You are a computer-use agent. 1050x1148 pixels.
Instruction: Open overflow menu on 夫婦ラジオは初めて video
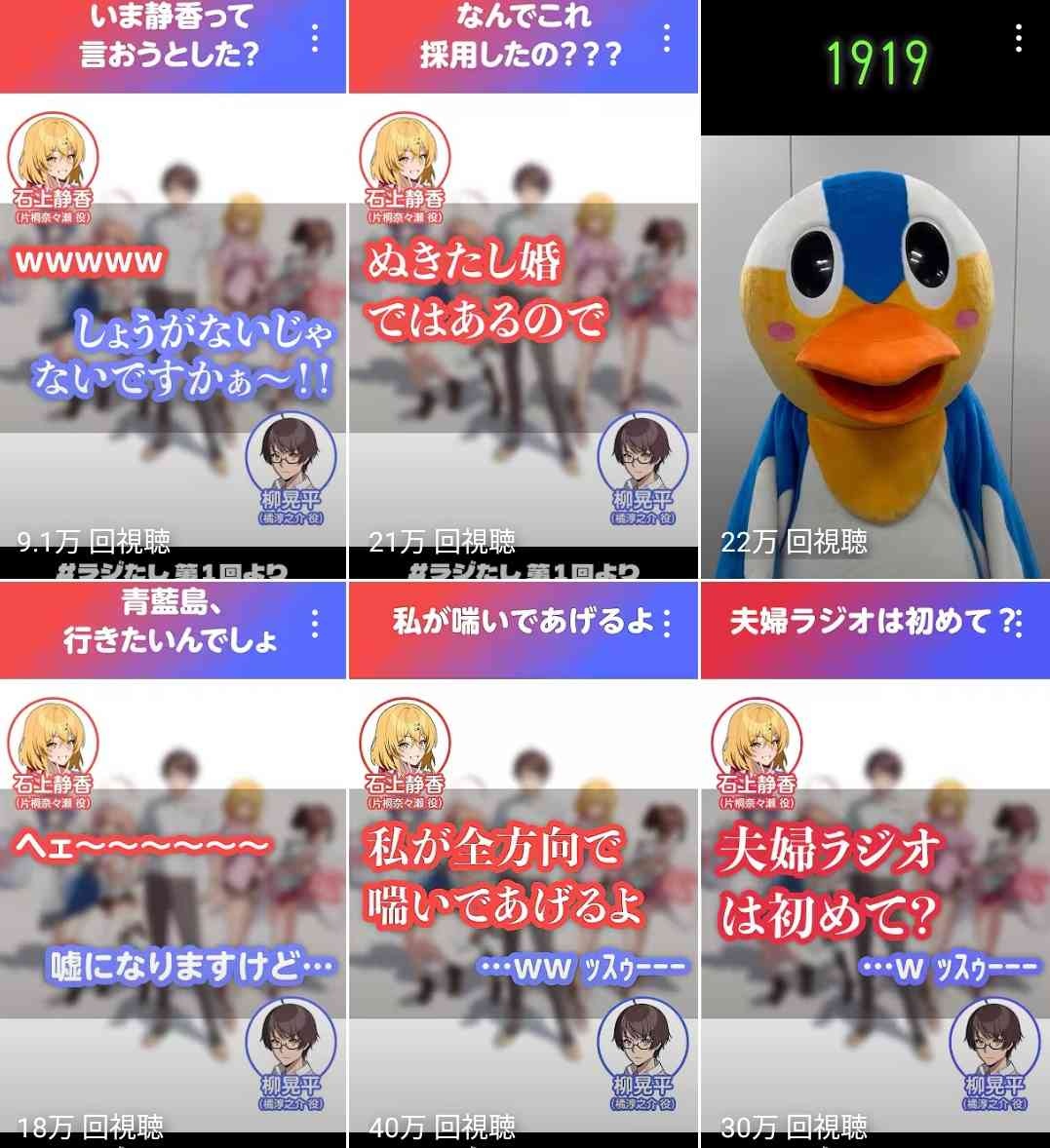click(1019, 624)
